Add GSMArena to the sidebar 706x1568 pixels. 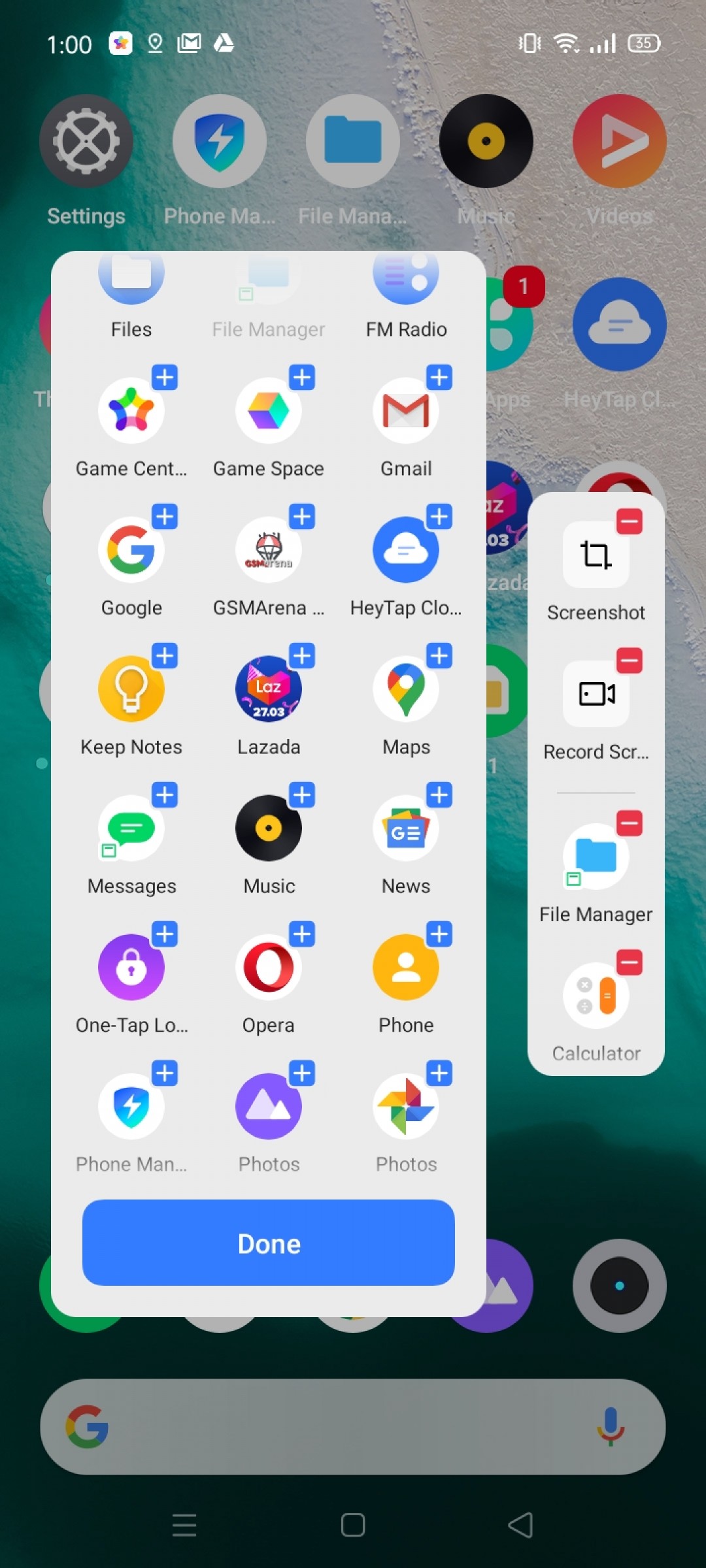pos(302,517)
